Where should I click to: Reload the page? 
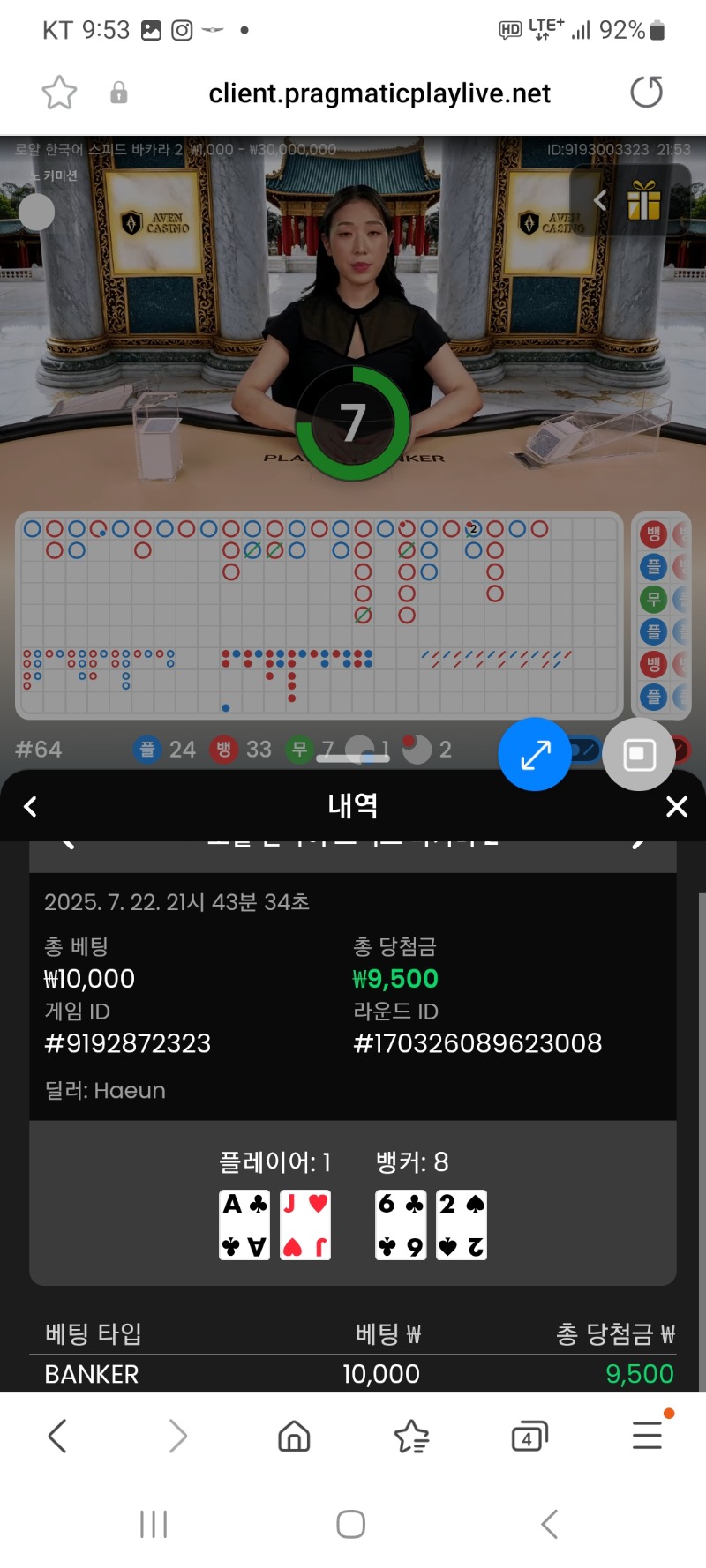(646, 93)
